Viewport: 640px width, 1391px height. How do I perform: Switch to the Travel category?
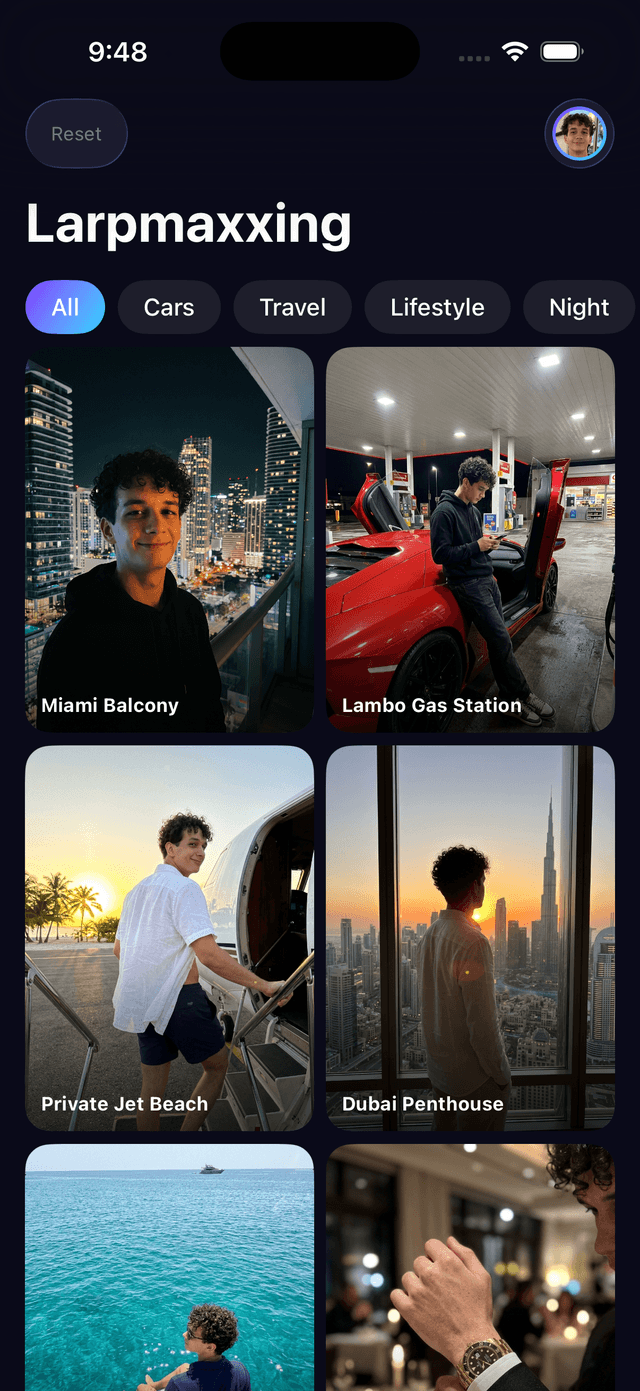tap(293, 307)
